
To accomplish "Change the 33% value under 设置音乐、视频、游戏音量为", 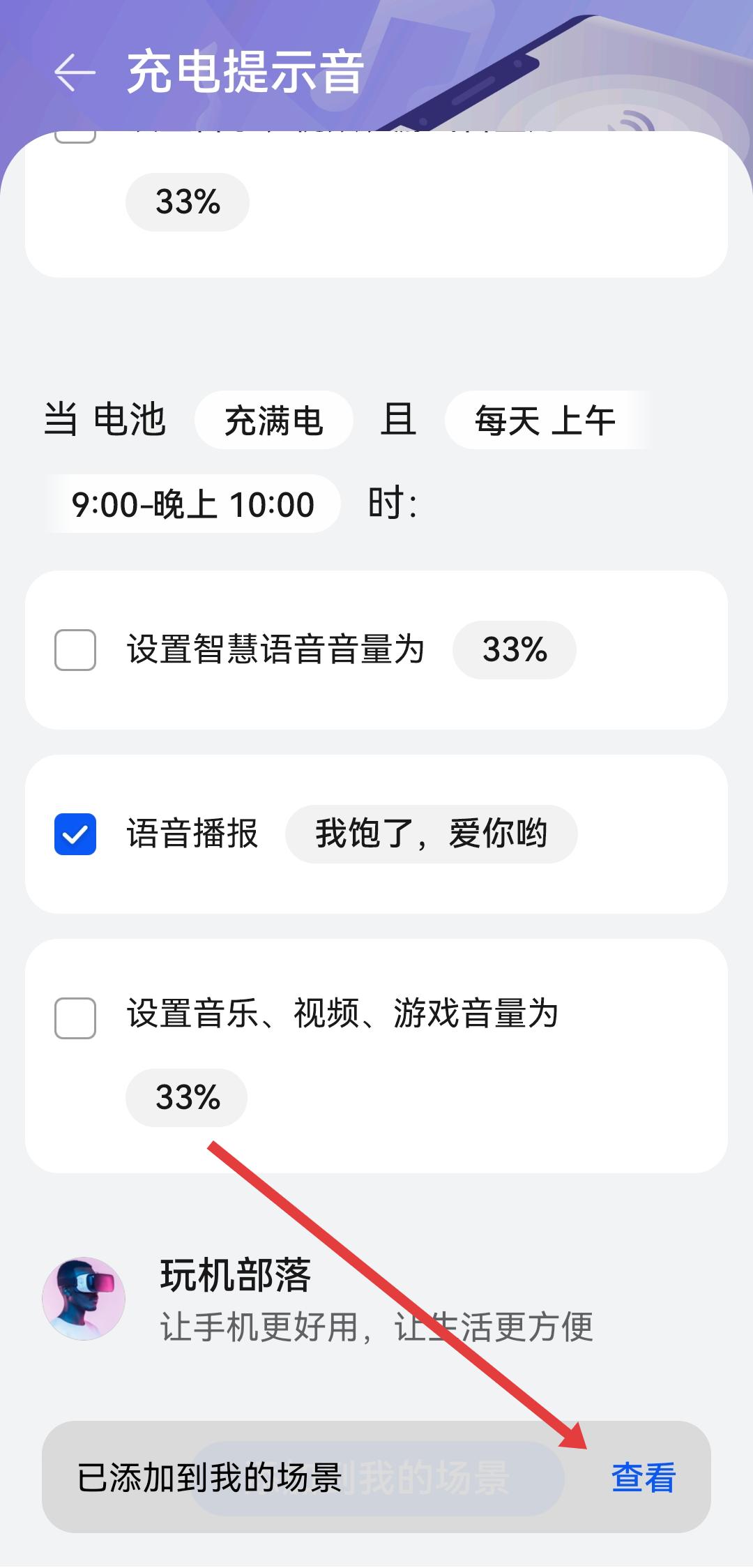I will [187, 1097].
